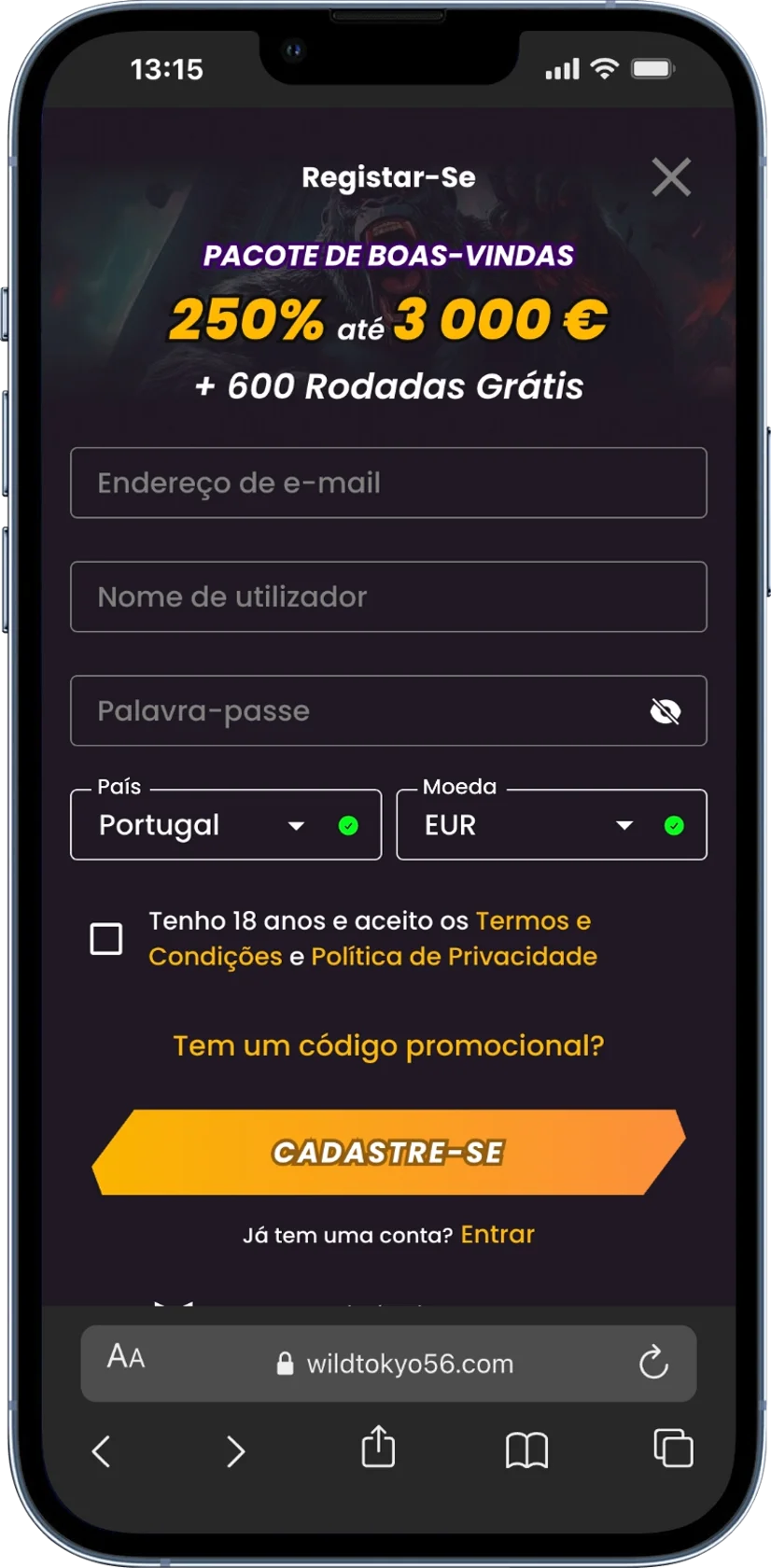Tap the Endereço de e-mail field
771x1568 pixels.
coord(388,483)
